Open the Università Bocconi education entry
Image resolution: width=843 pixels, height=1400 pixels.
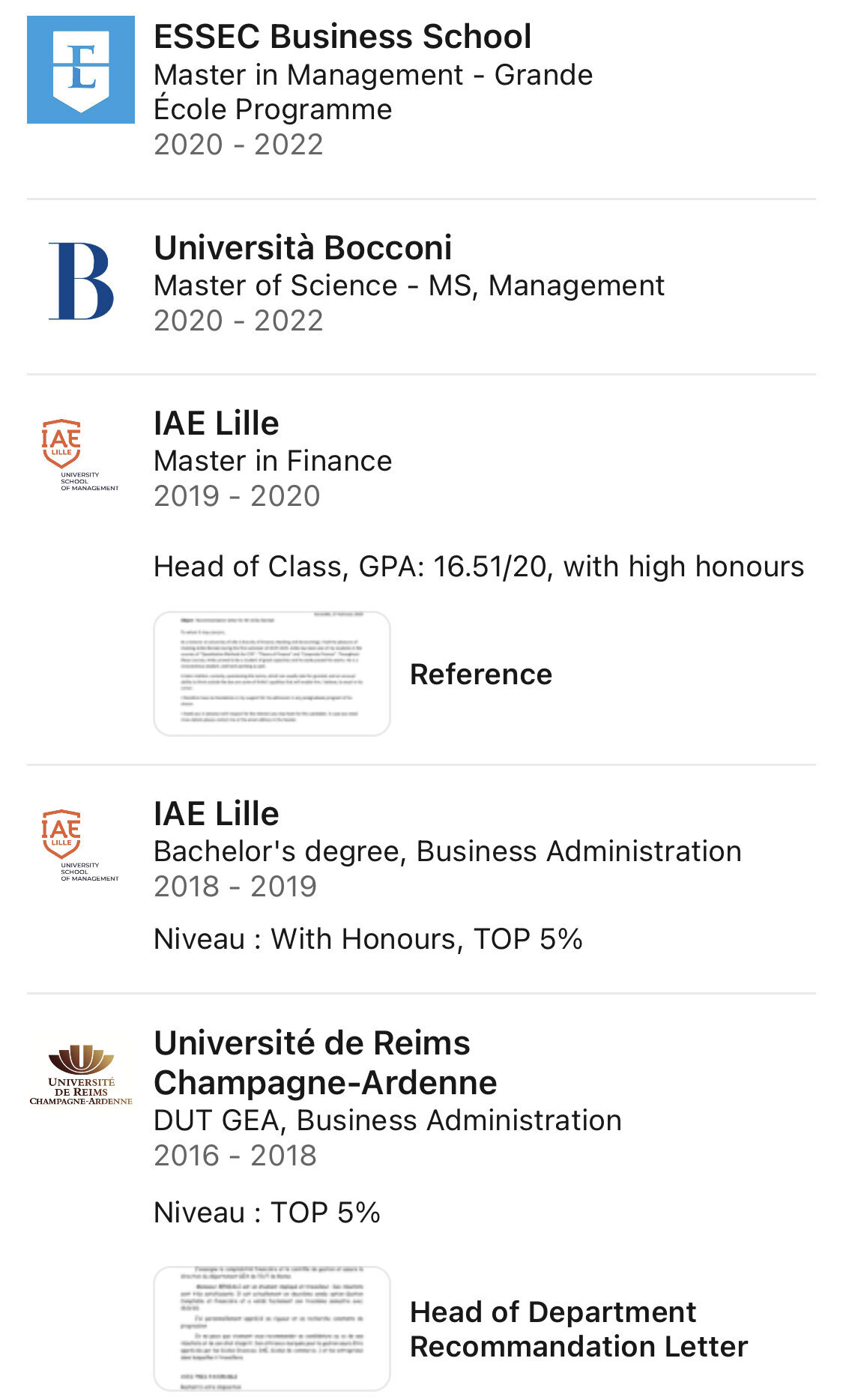[421, 284]
